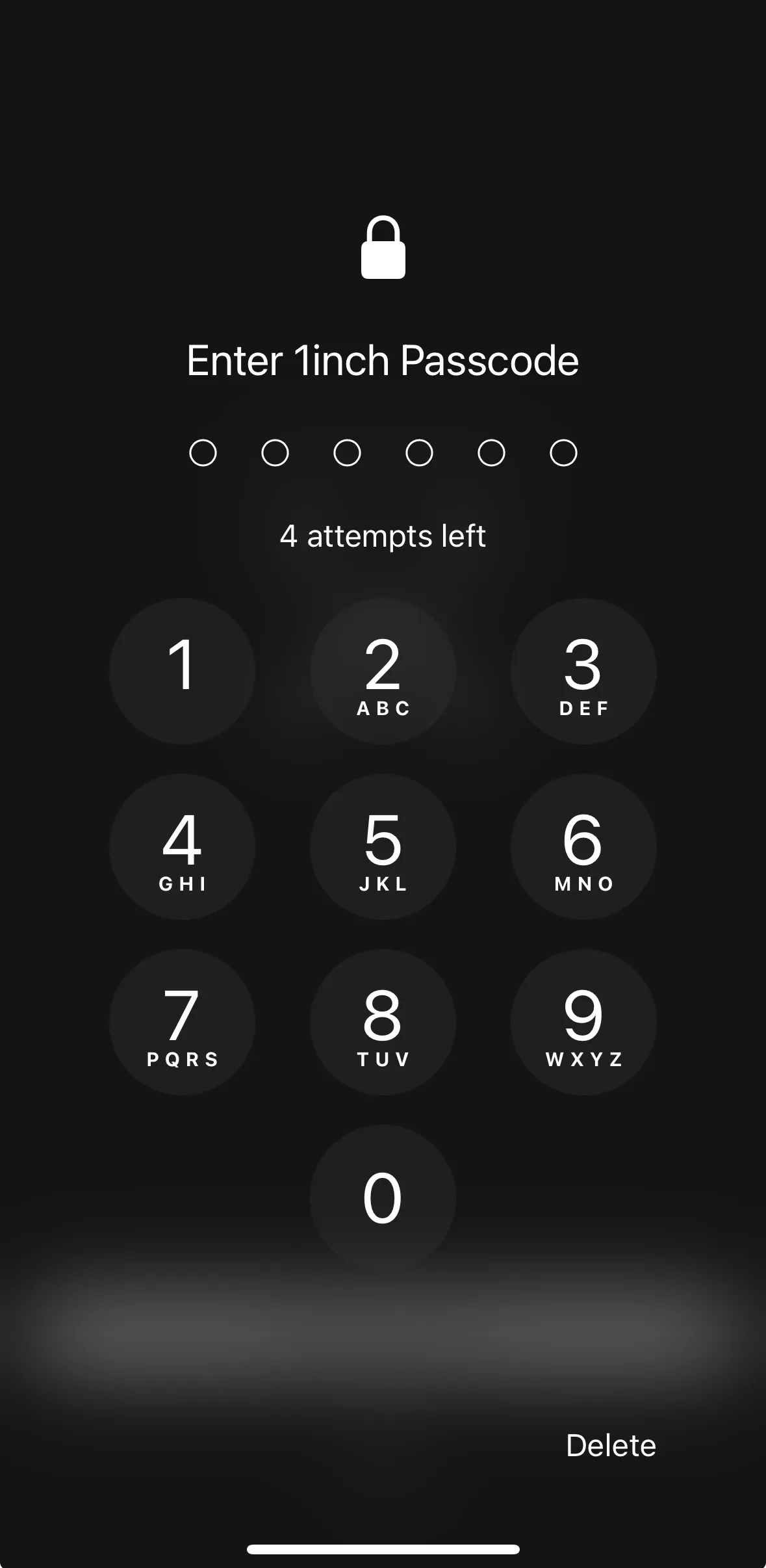The image size is (766, 1568).
Task: Enter digit 0 on the keypad
Action: [x=383, y=1197]
